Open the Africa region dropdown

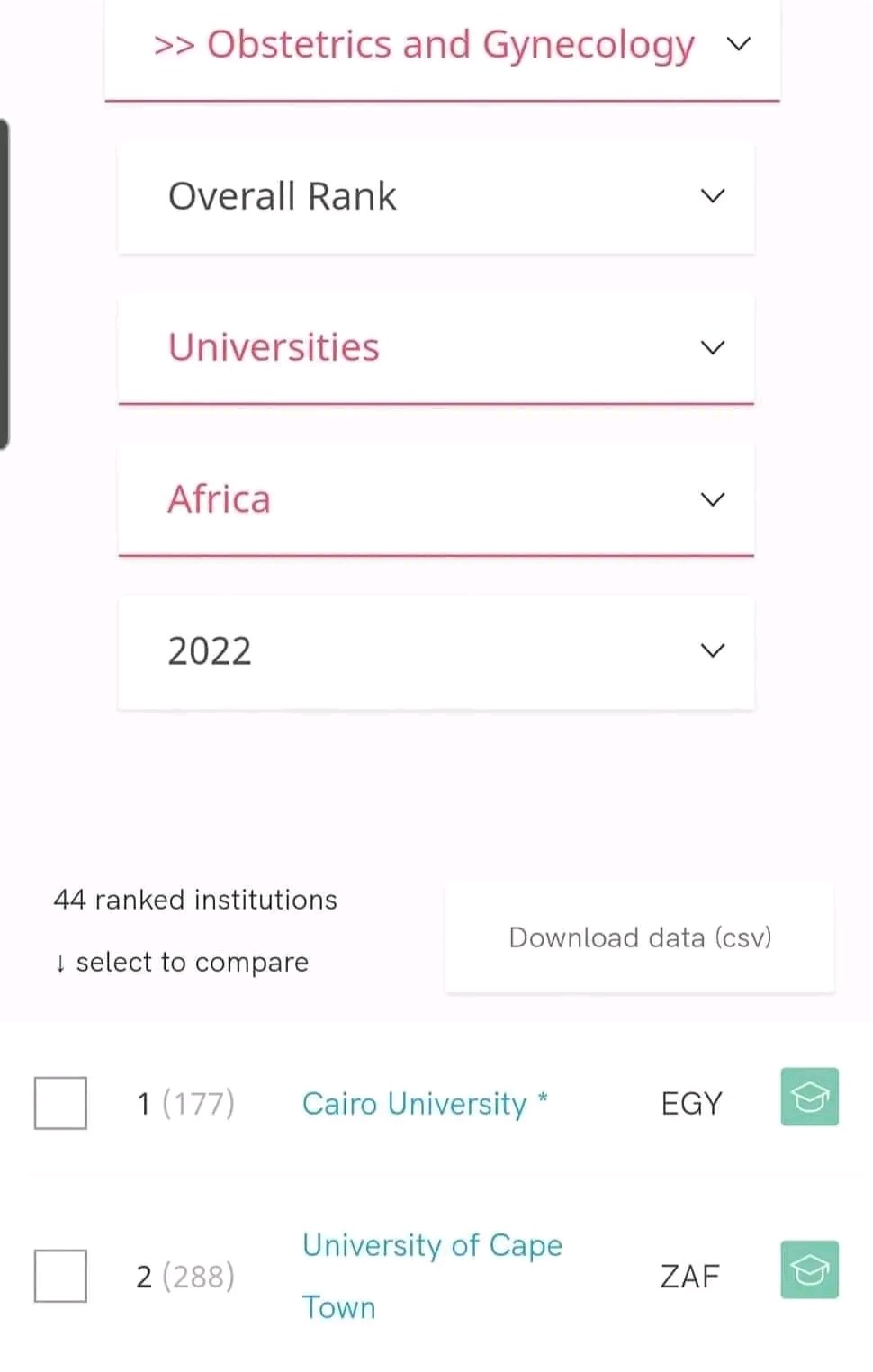(x=436, y=500)
